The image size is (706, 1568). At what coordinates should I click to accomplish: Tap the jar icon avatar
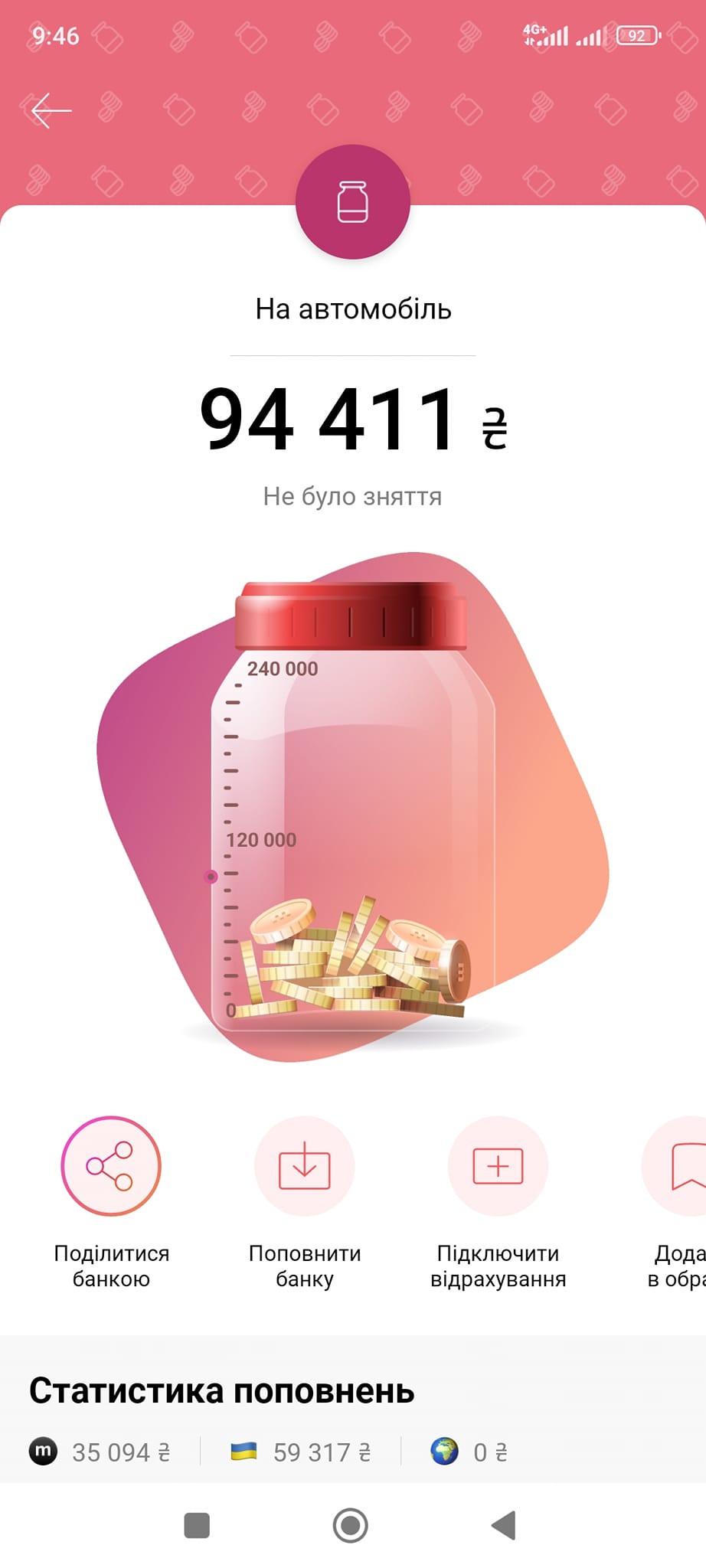tap(353, 202)
